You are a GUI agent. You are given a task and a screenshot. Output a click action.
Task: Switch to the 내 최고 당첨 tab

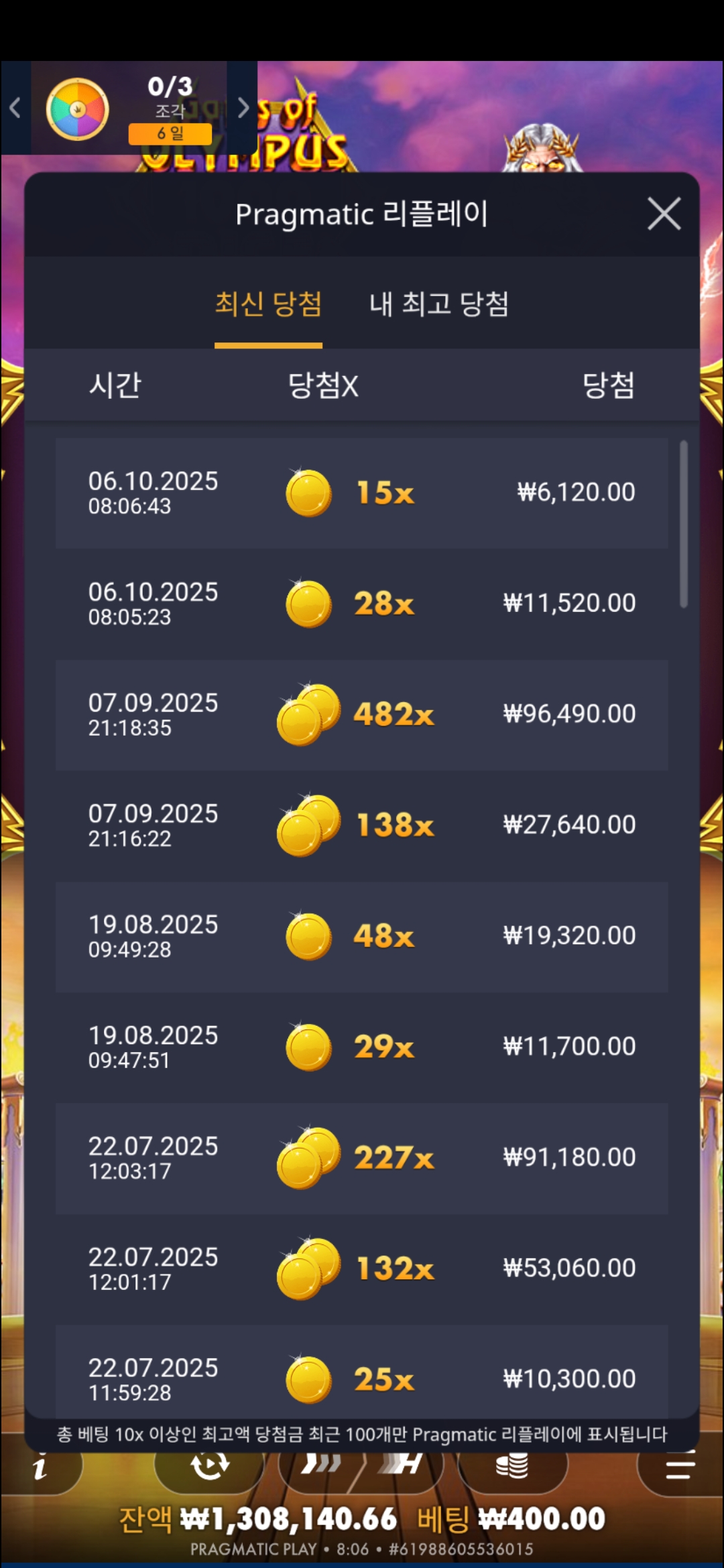coord(439,305)
